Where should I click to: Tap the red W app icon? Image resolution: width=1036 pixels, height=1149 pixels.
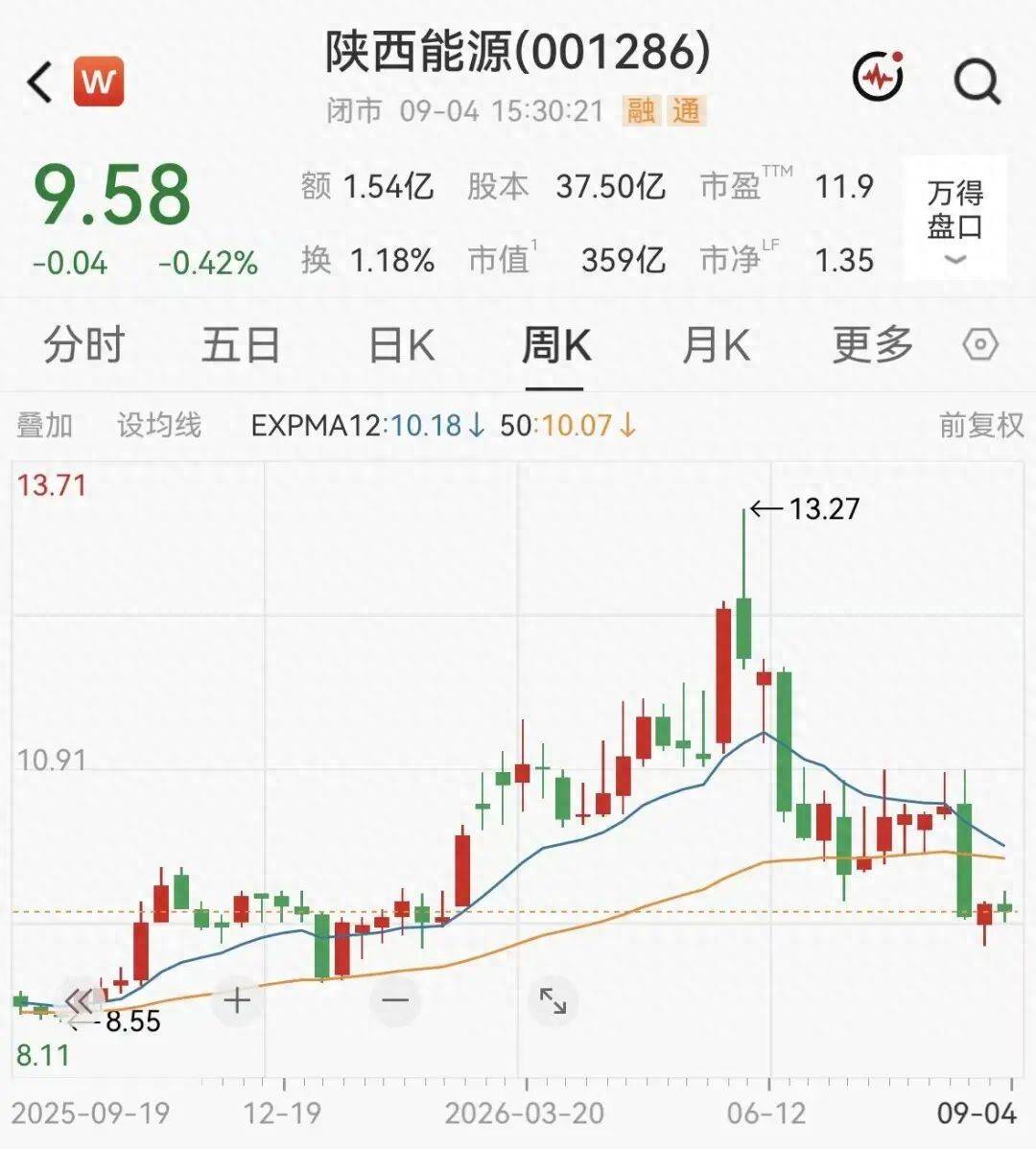tap(99, 82)
